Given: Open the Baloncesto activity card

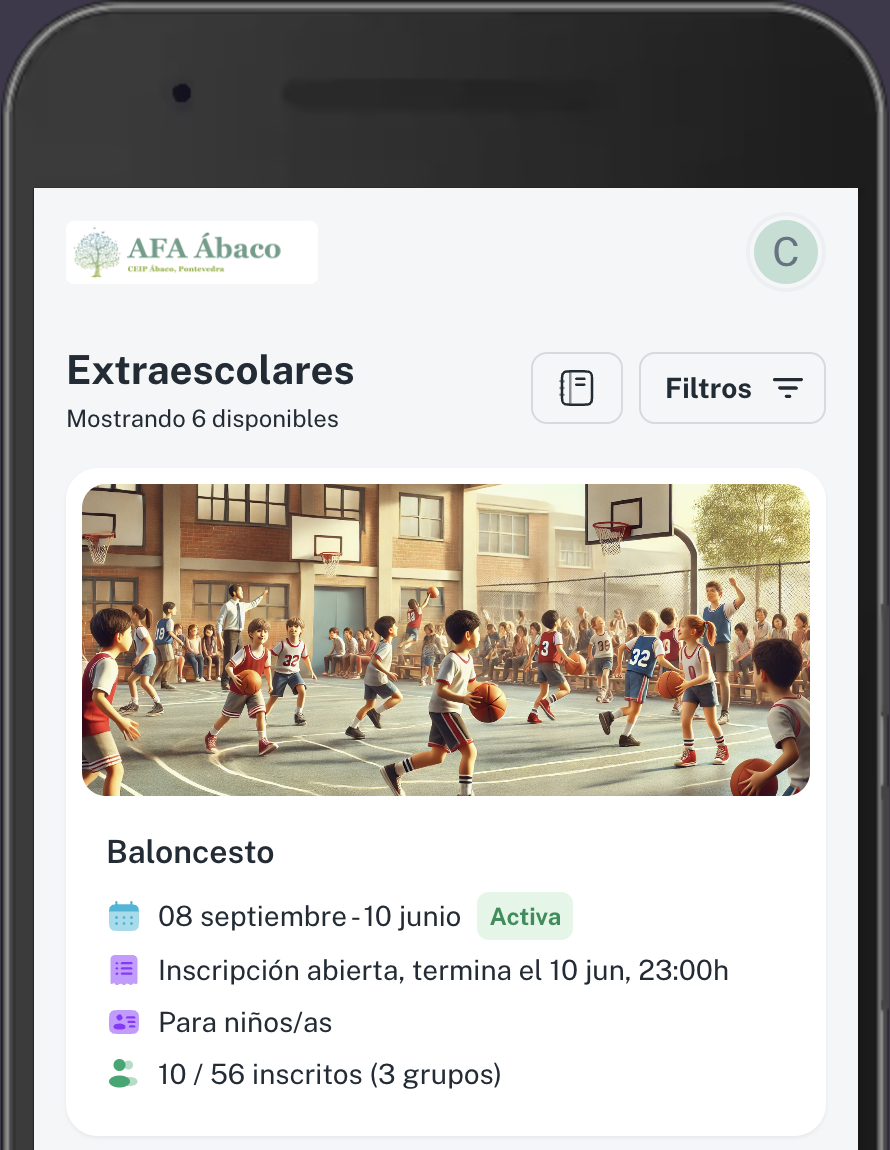Looking at the screenshot, I should click(x=446, y=800).
